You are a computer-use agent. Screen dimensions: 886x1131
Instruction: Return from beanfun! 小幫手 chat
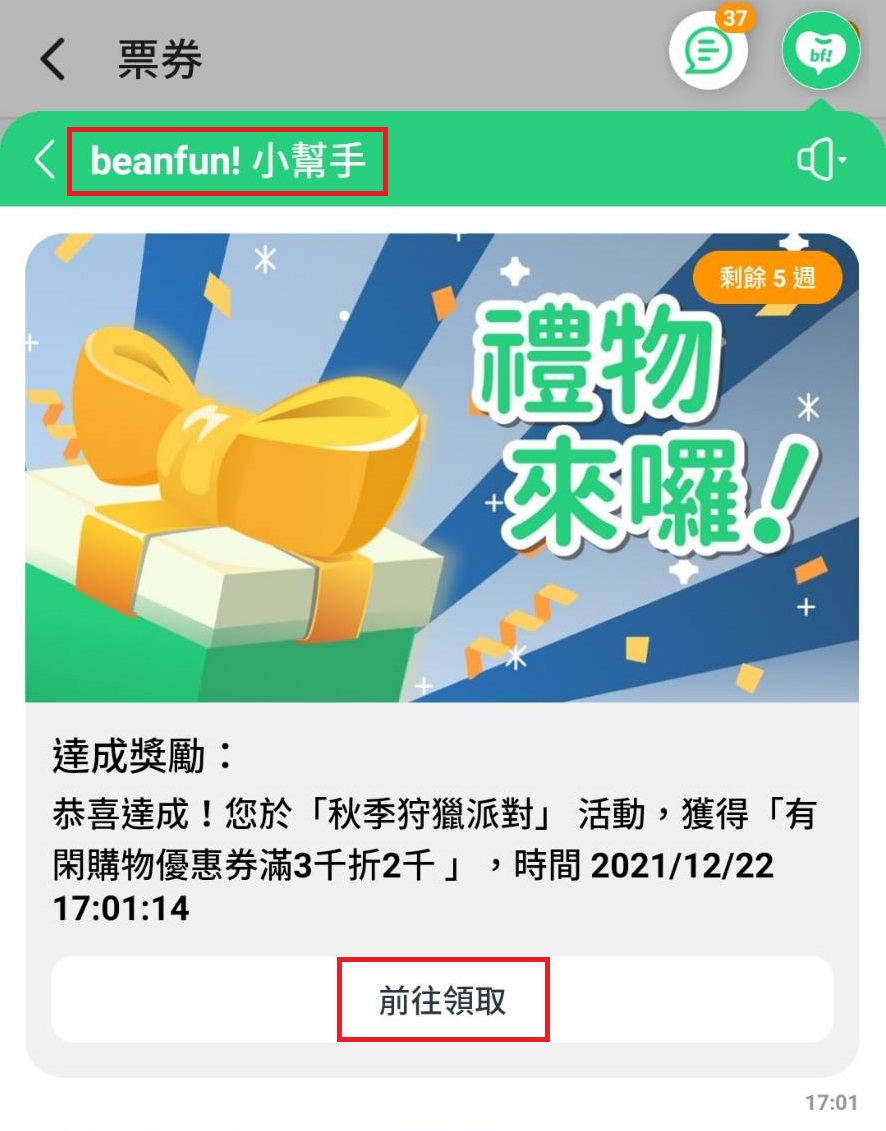point(44,160)
